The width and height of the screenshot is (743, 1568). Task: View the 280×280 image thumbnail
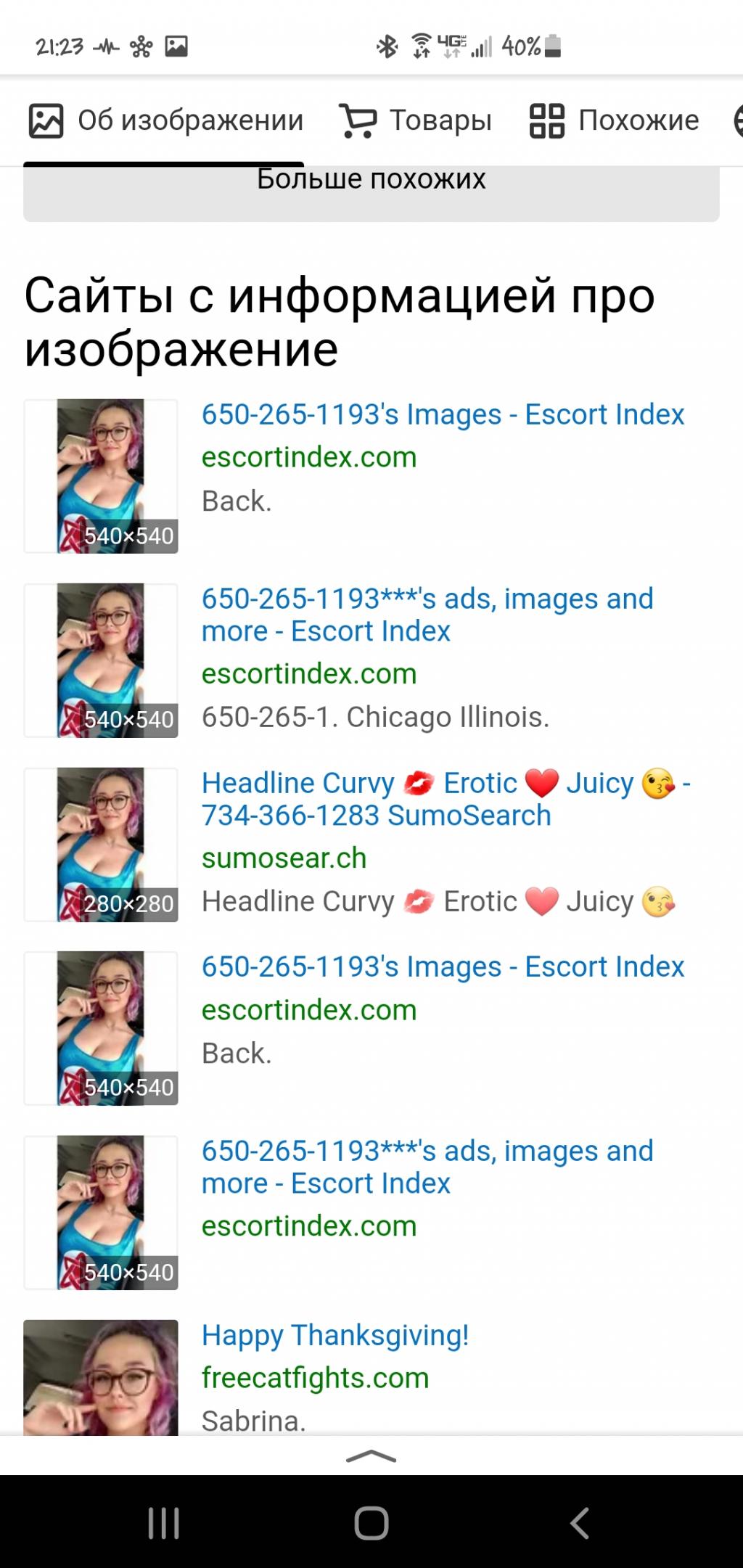pyautogui.click(x=101, y=845)
